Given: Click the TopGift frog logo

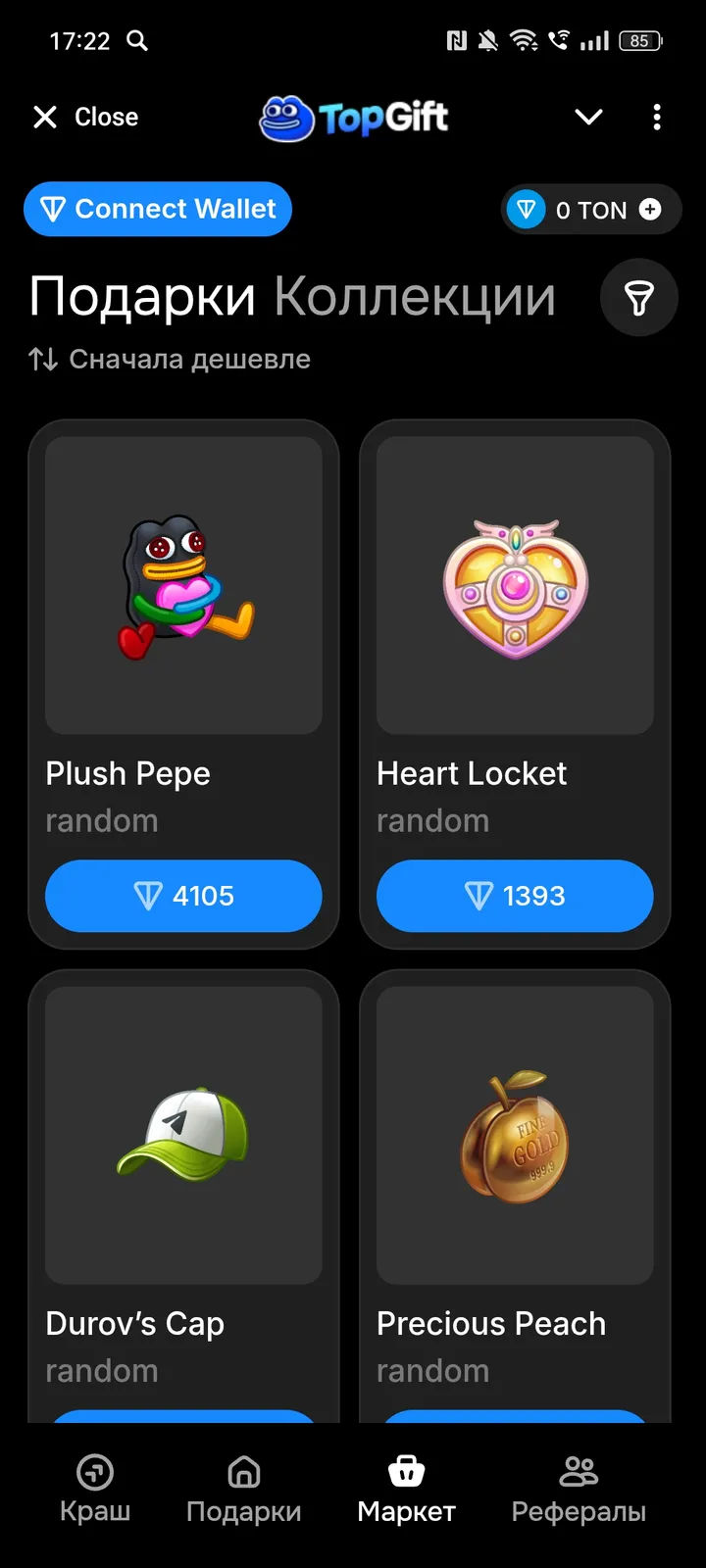Looking at the screenshot, I should pos(285,117).
